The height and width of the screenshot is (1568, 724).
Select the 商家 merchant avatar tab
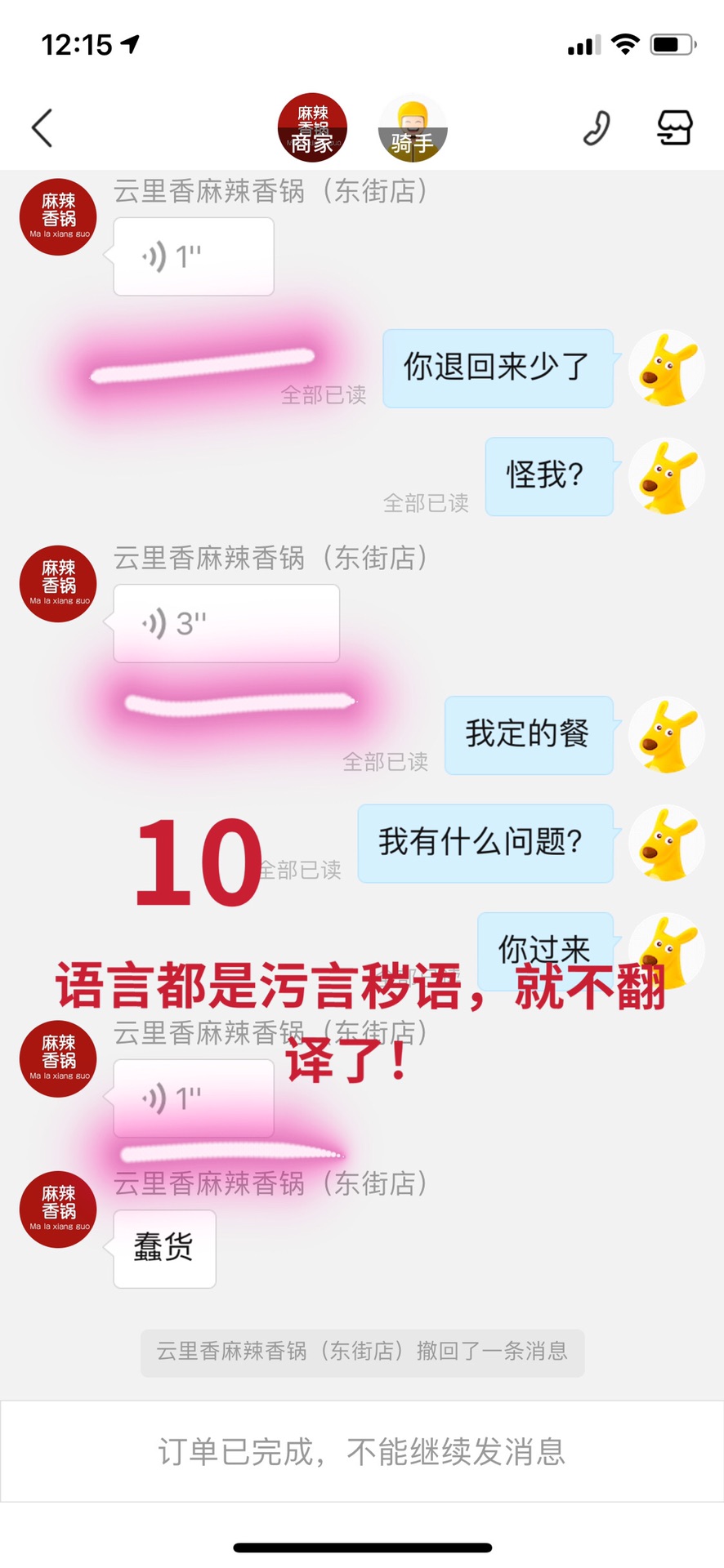312,128
